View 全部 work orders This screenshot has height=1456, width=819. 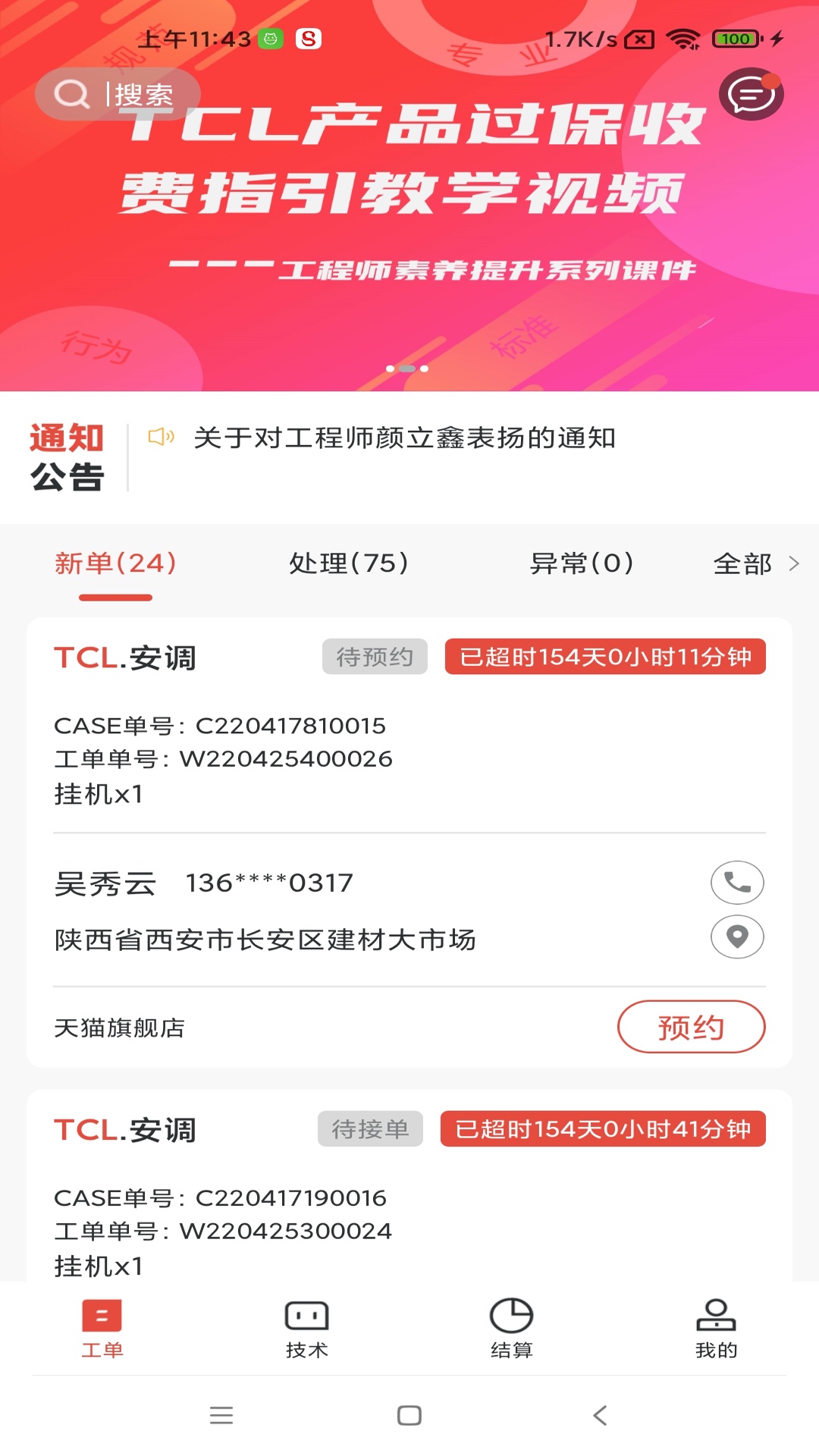pos(755,563)
